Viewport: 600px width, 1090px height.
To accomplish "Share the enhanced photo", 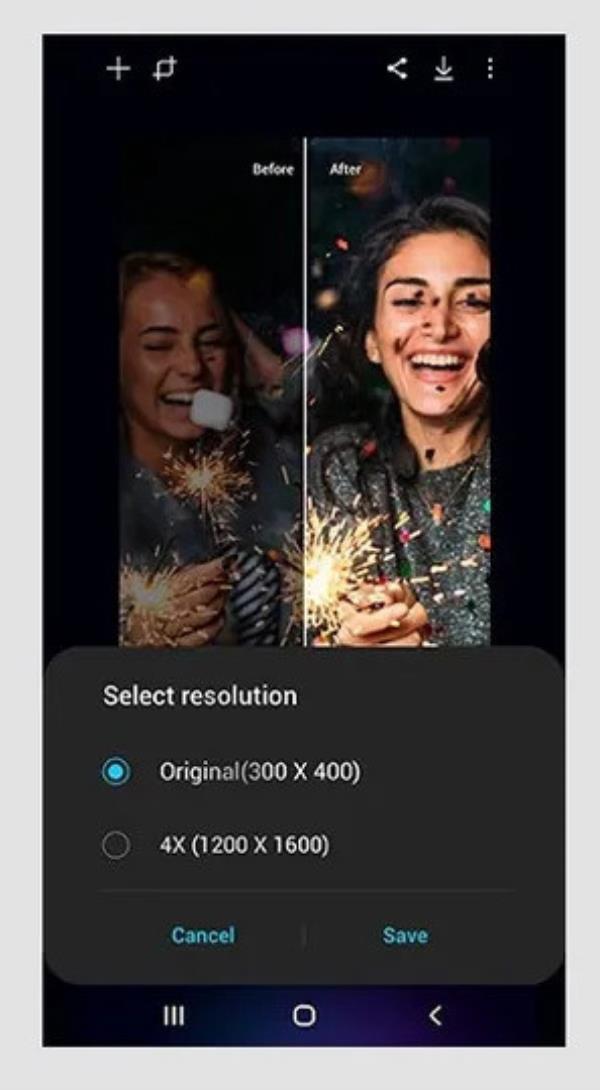I will (397, 68).
